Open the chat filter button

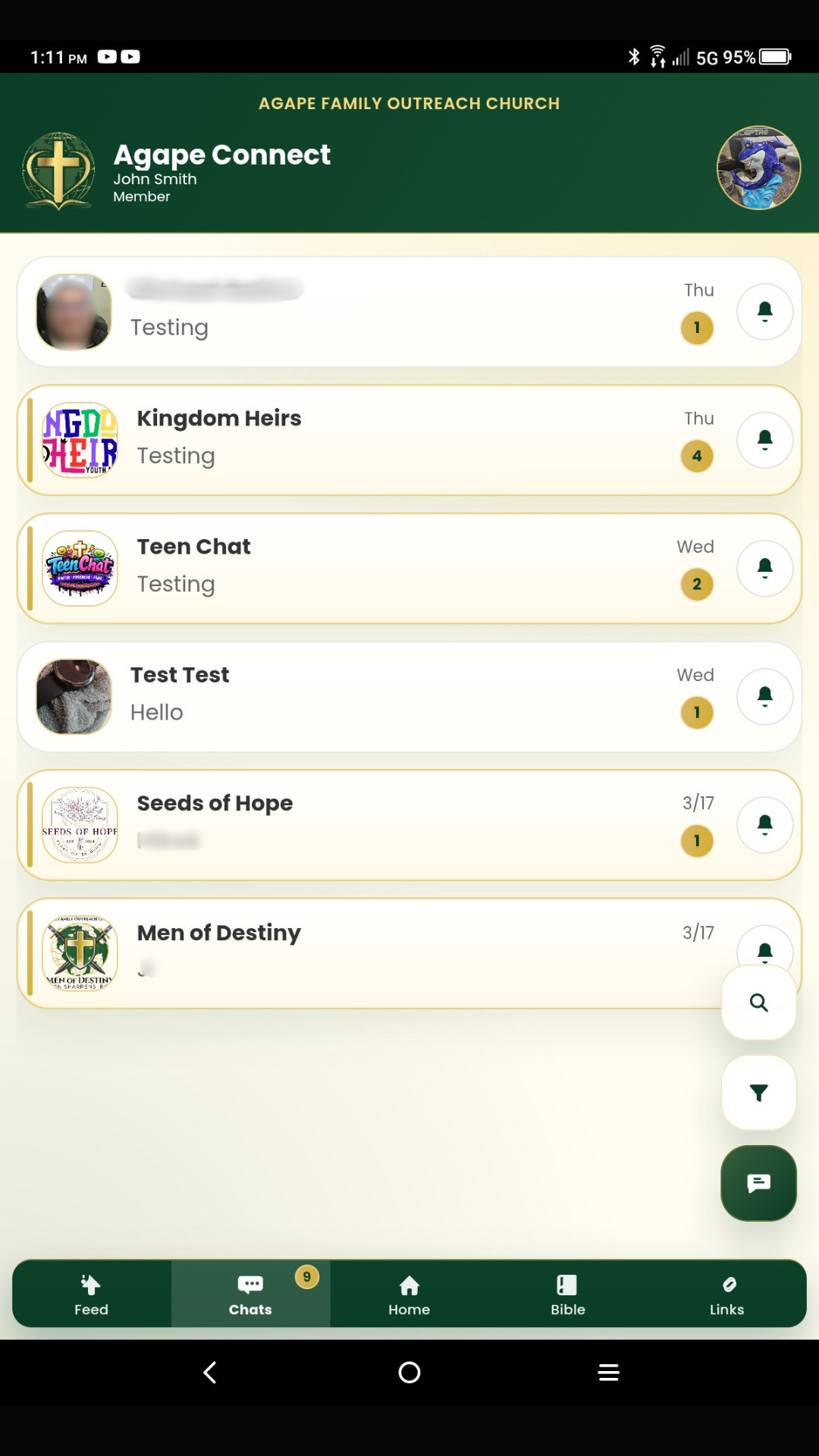(758, 1093)
